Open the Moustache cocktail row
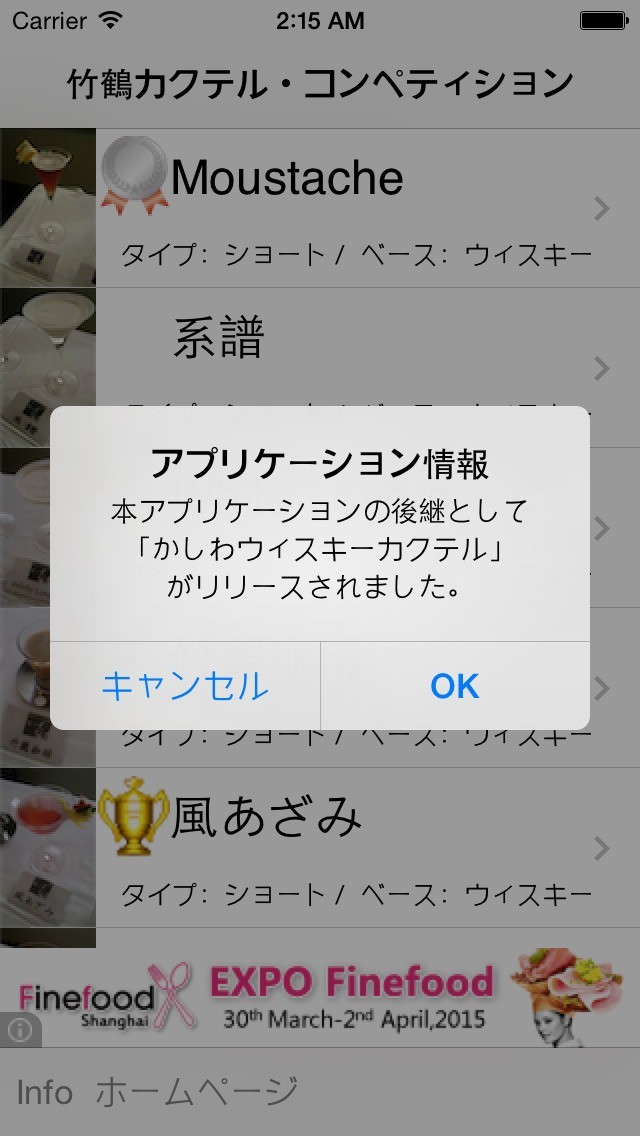Screen dimensions: 640x1136 (x=320, y=209)
